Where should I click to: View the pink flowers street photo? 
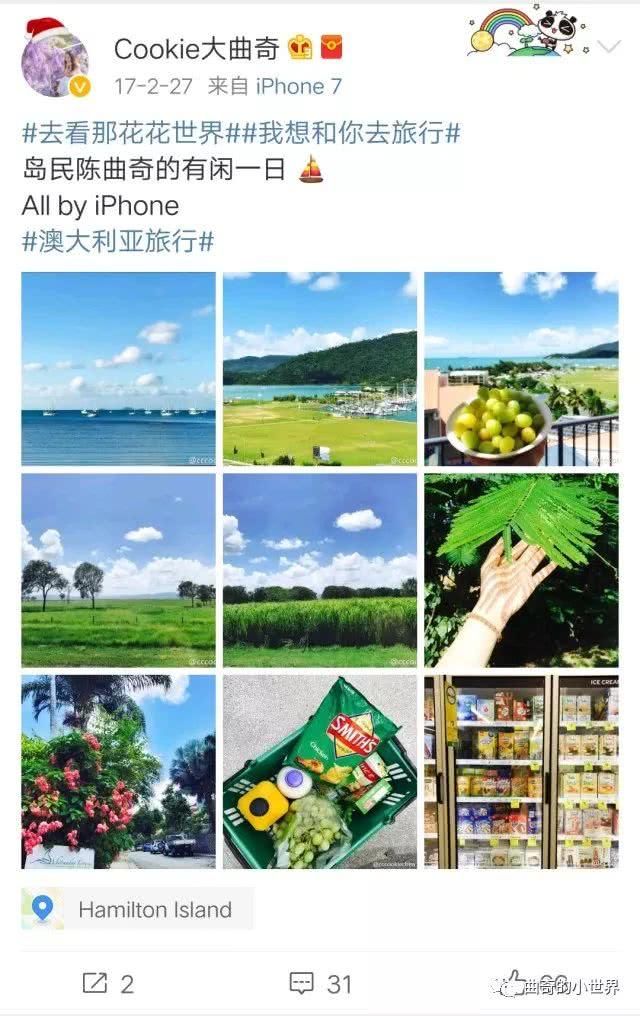pos(118,771)
